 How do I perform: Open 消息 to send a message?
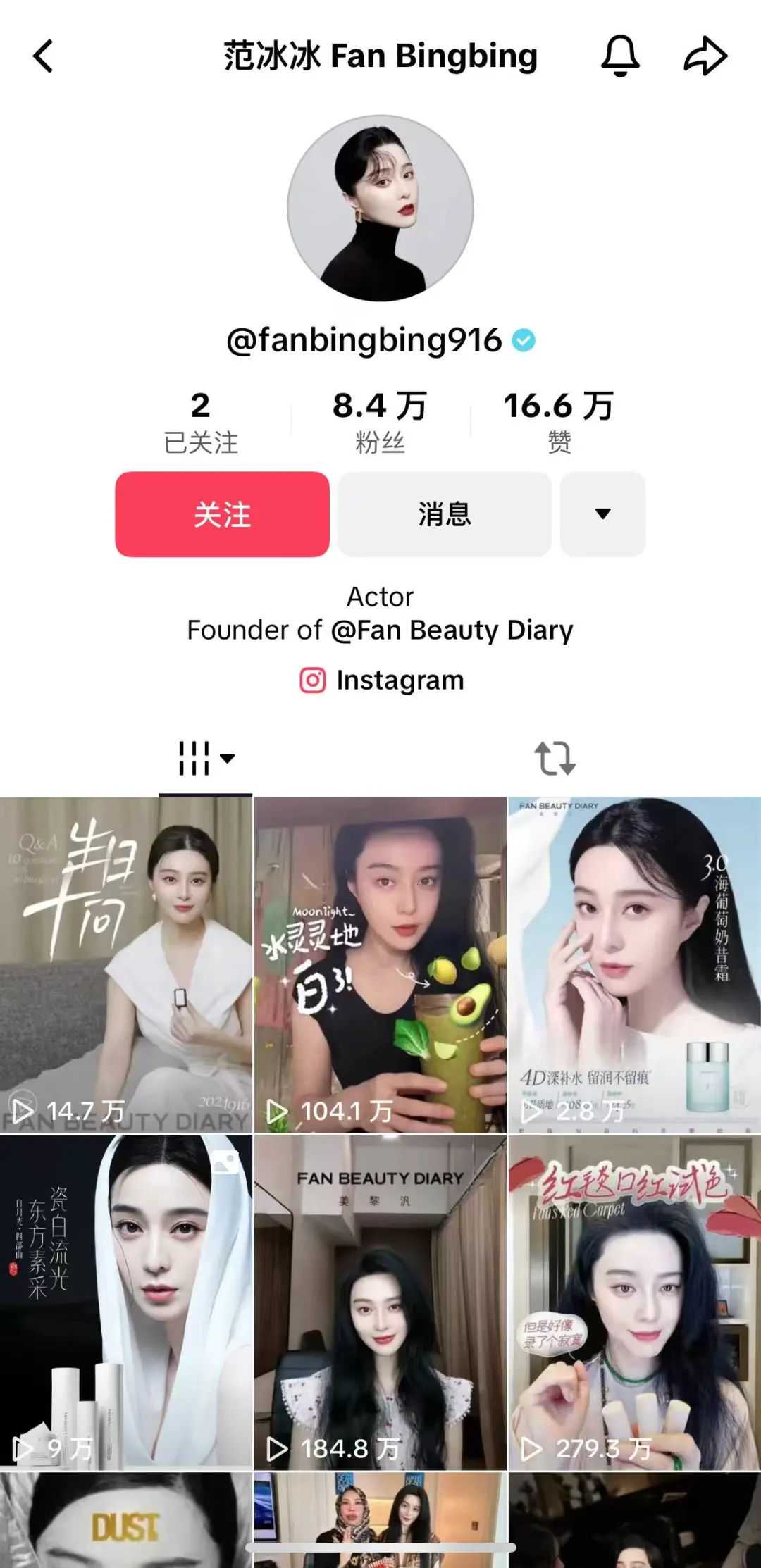[444, 514]
